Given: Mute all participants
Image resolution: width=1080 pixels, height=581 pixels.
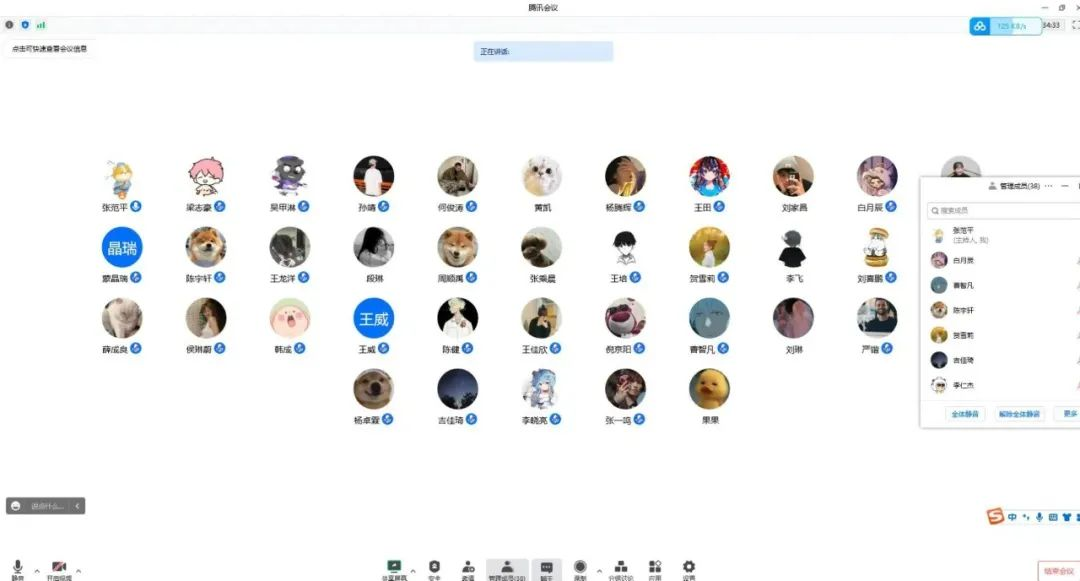Looking at the screenshot, I should pos(965,414).
